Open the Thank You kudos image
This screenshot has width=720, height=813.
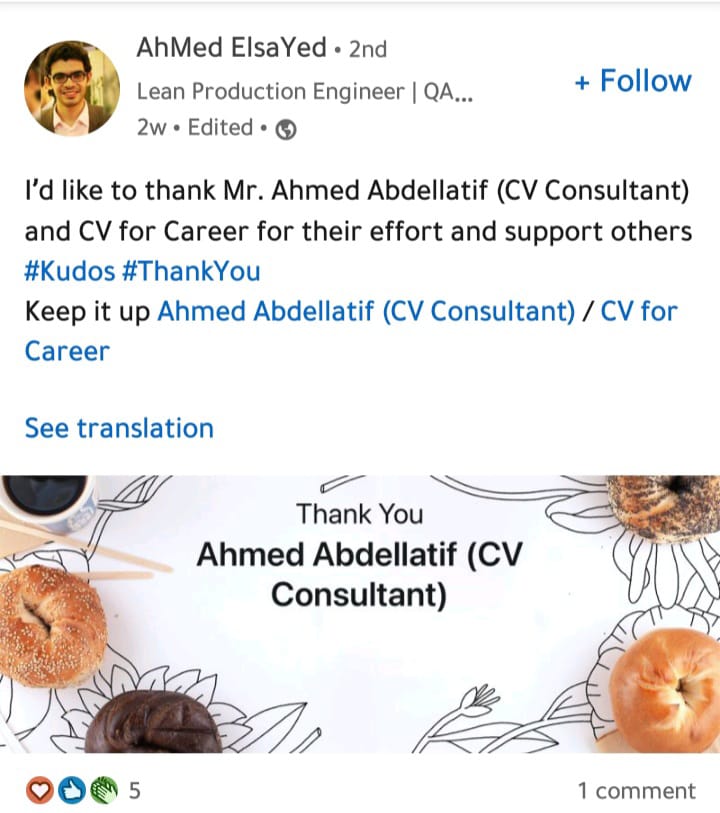click(x=360, y=614)
